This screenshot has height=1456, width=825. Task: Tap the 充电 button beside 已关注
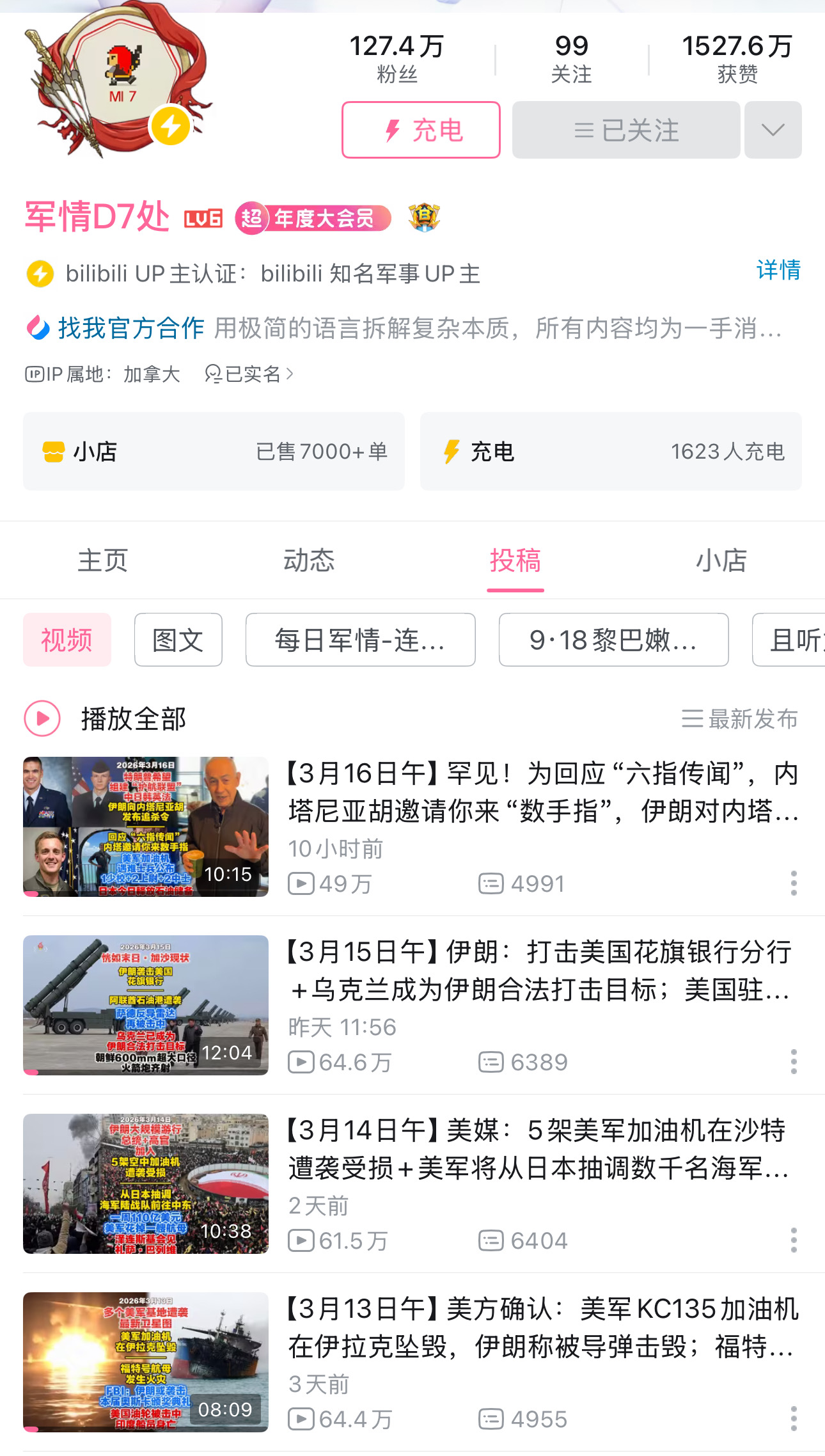[x=421, y=130]
